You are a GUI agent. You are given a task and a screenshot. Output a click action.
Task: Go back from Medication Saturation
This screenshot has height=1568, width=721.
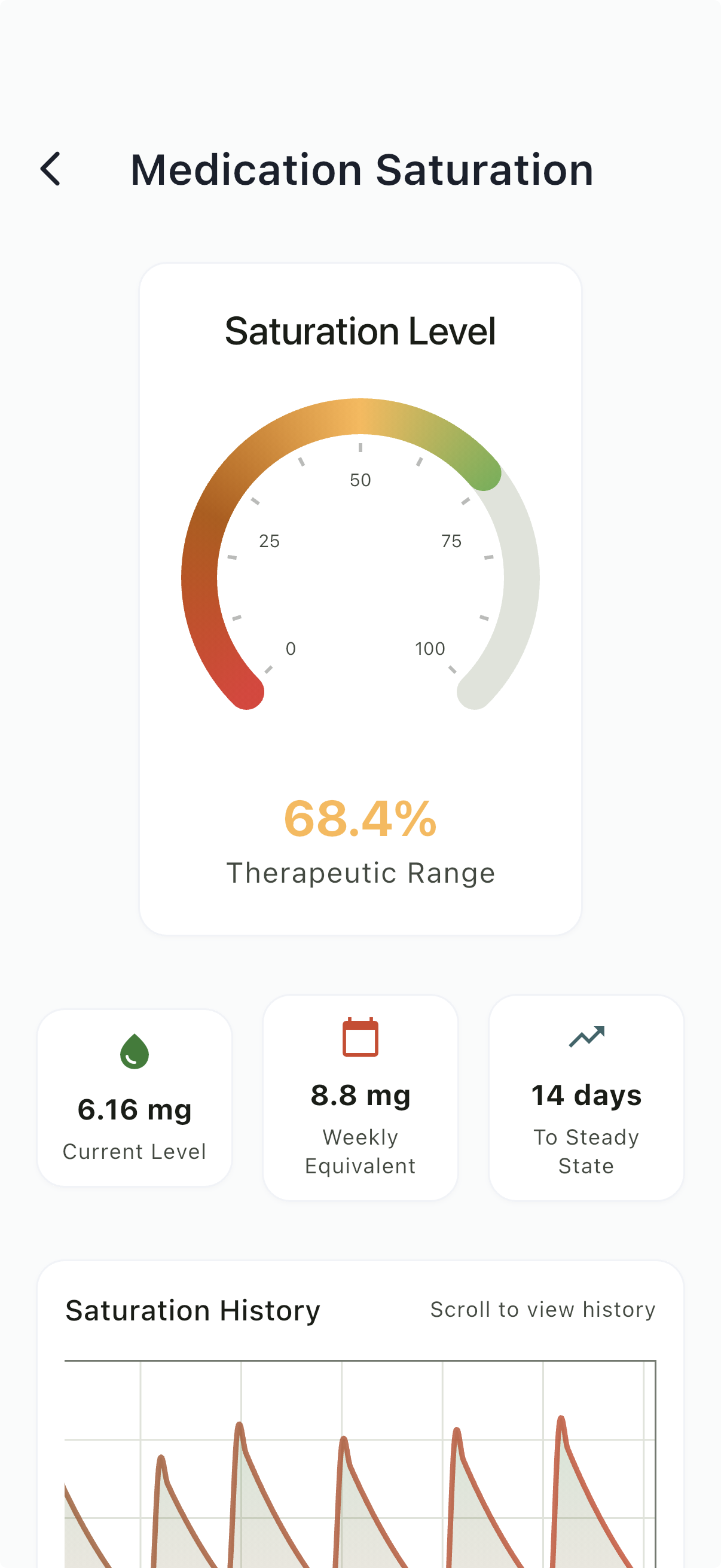pos(50,169)
